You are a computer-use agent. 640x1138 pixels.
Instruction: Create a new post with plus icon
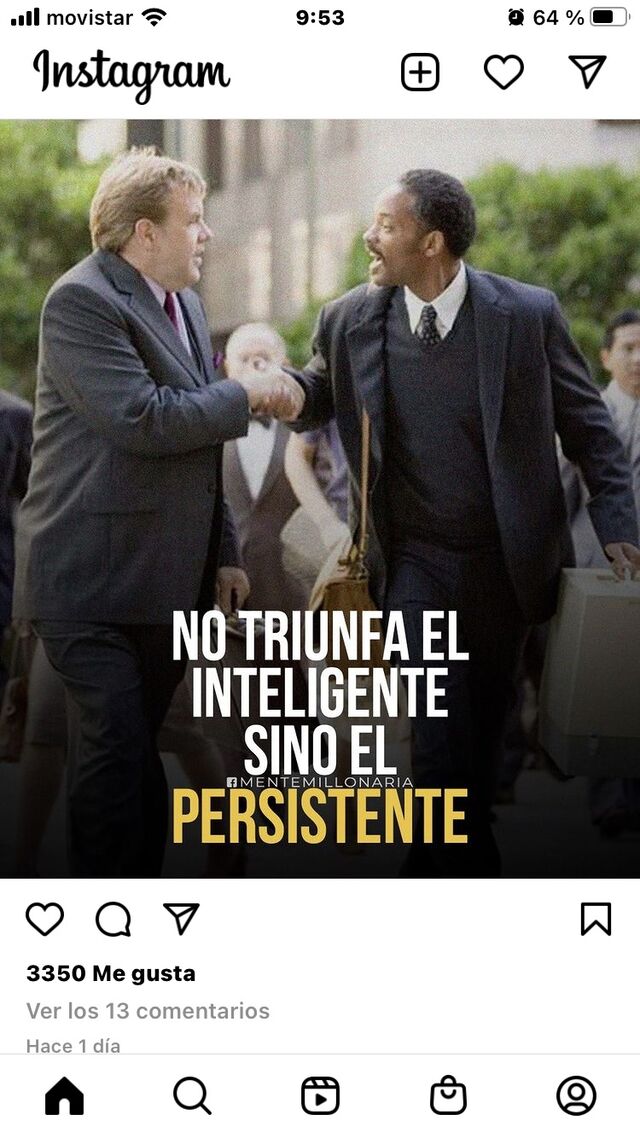pos(420,73)
